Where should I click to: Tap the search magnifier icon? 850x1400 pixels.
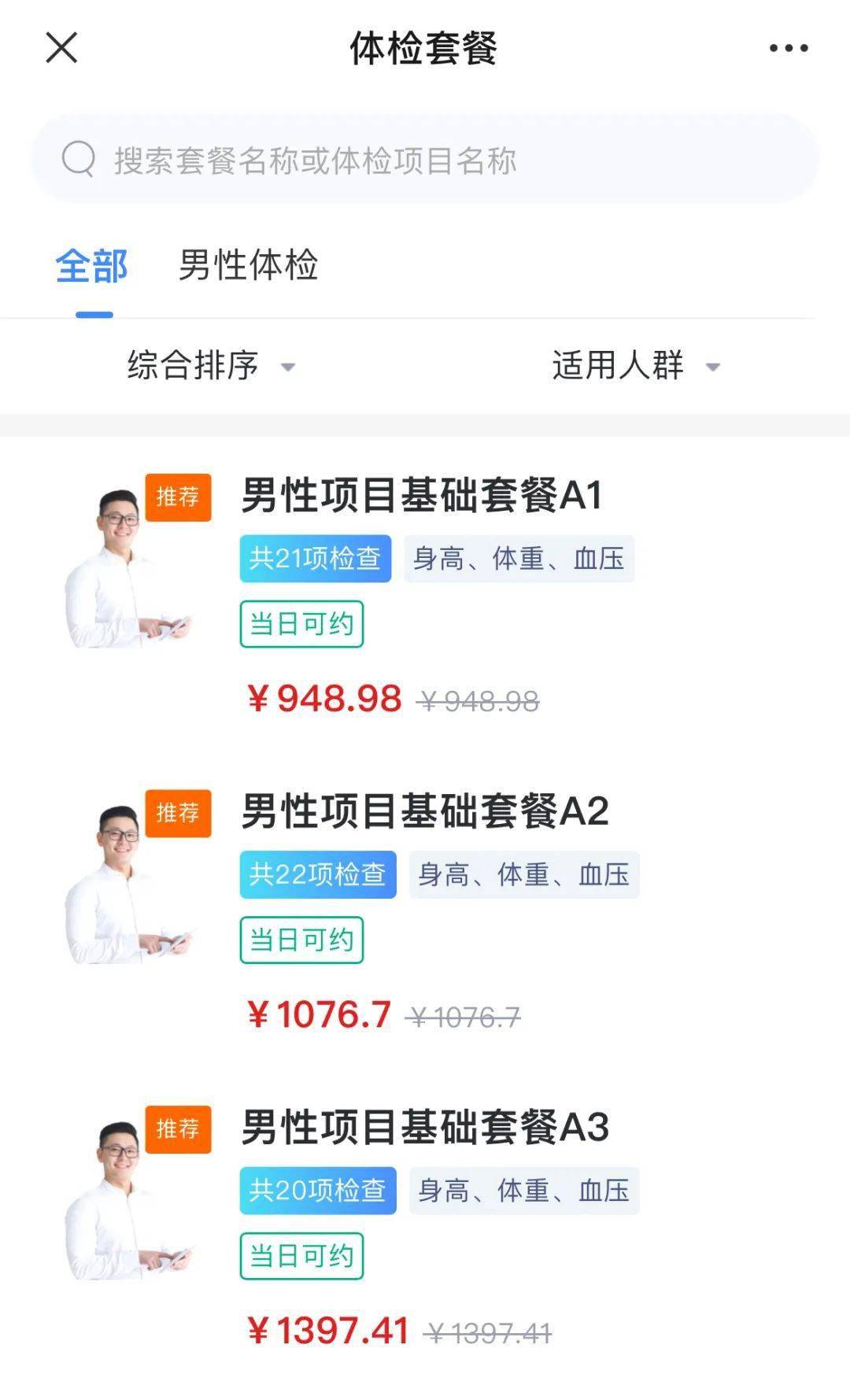point(76,159)
